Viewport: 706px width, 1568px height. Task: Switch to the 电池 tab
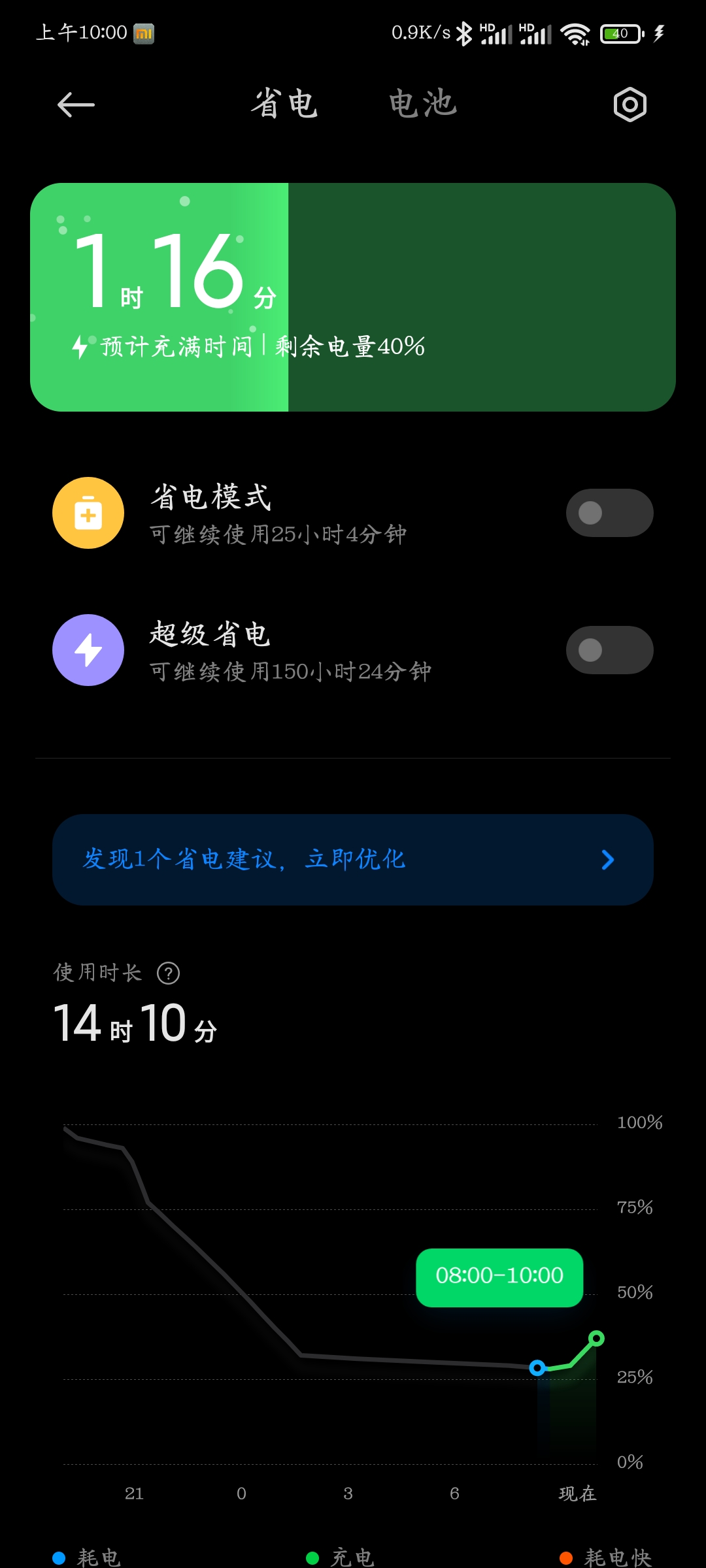click(423, 104)
